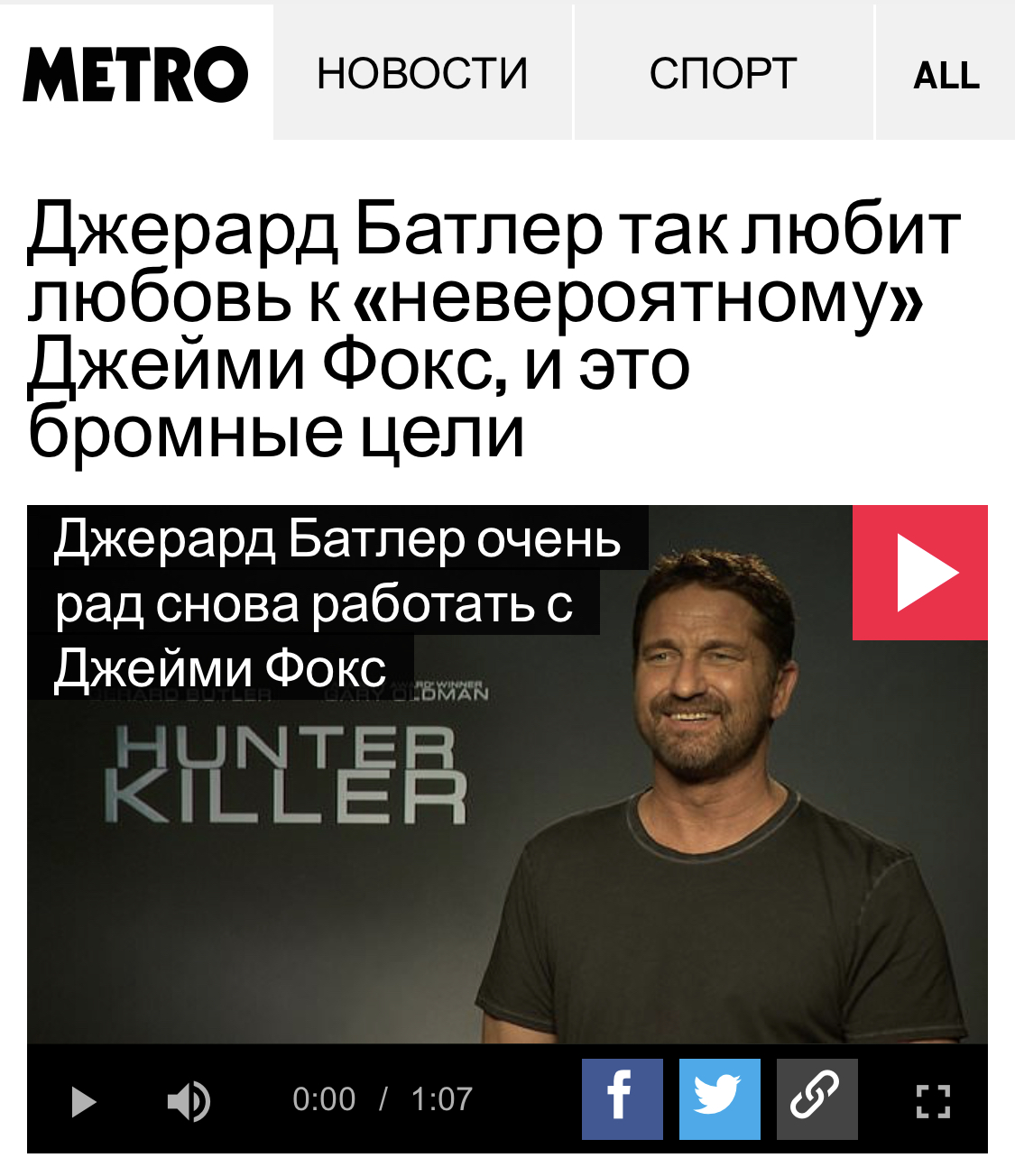The width and height of the screenshot is (1015, 1176).
Task: Tap the small play icon in the player bar
Action: click(x=83, y=1101)
